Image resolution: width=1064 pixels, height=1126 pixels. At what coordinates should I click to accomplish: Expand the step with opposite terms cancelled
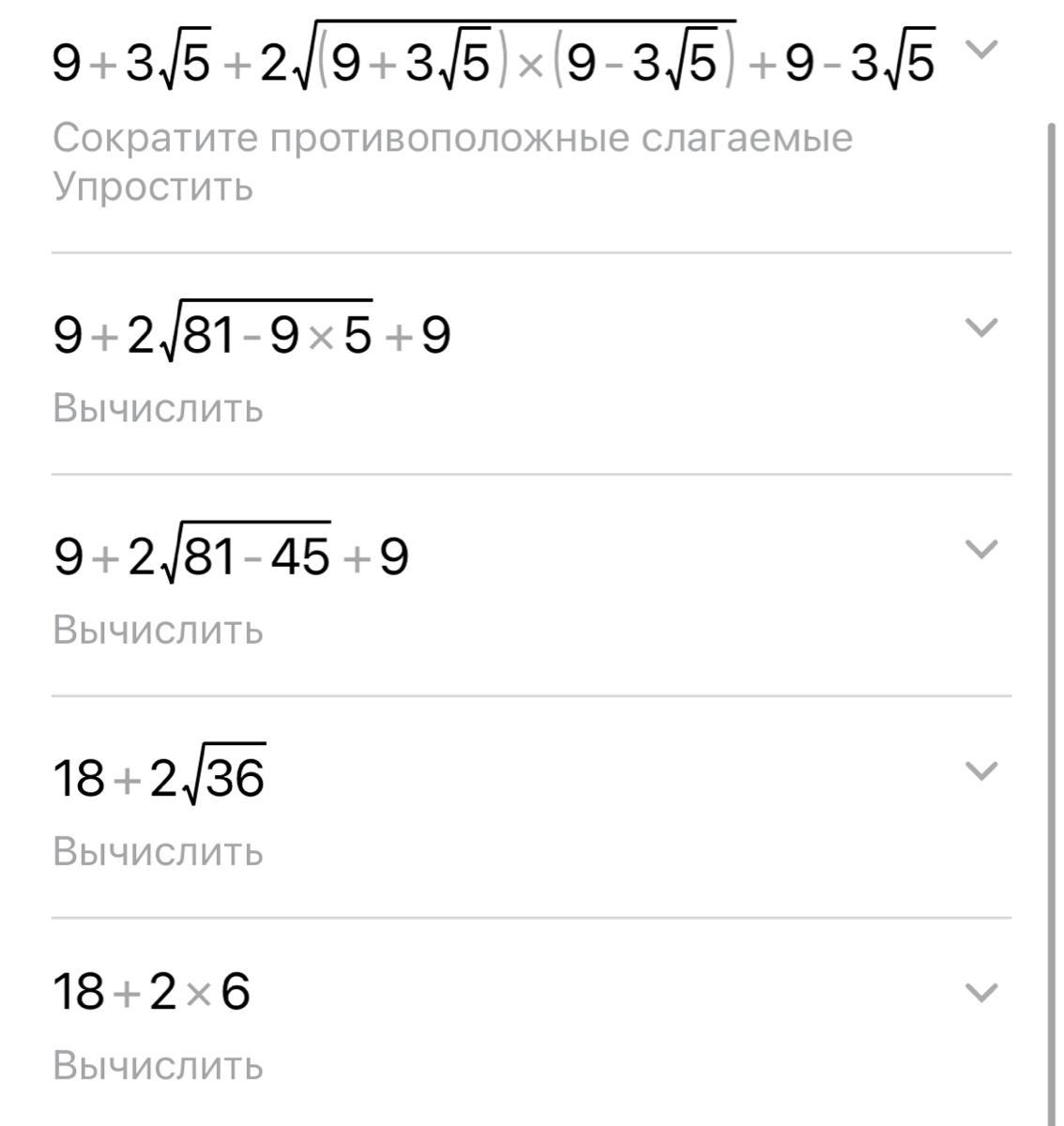coord(980,50)
